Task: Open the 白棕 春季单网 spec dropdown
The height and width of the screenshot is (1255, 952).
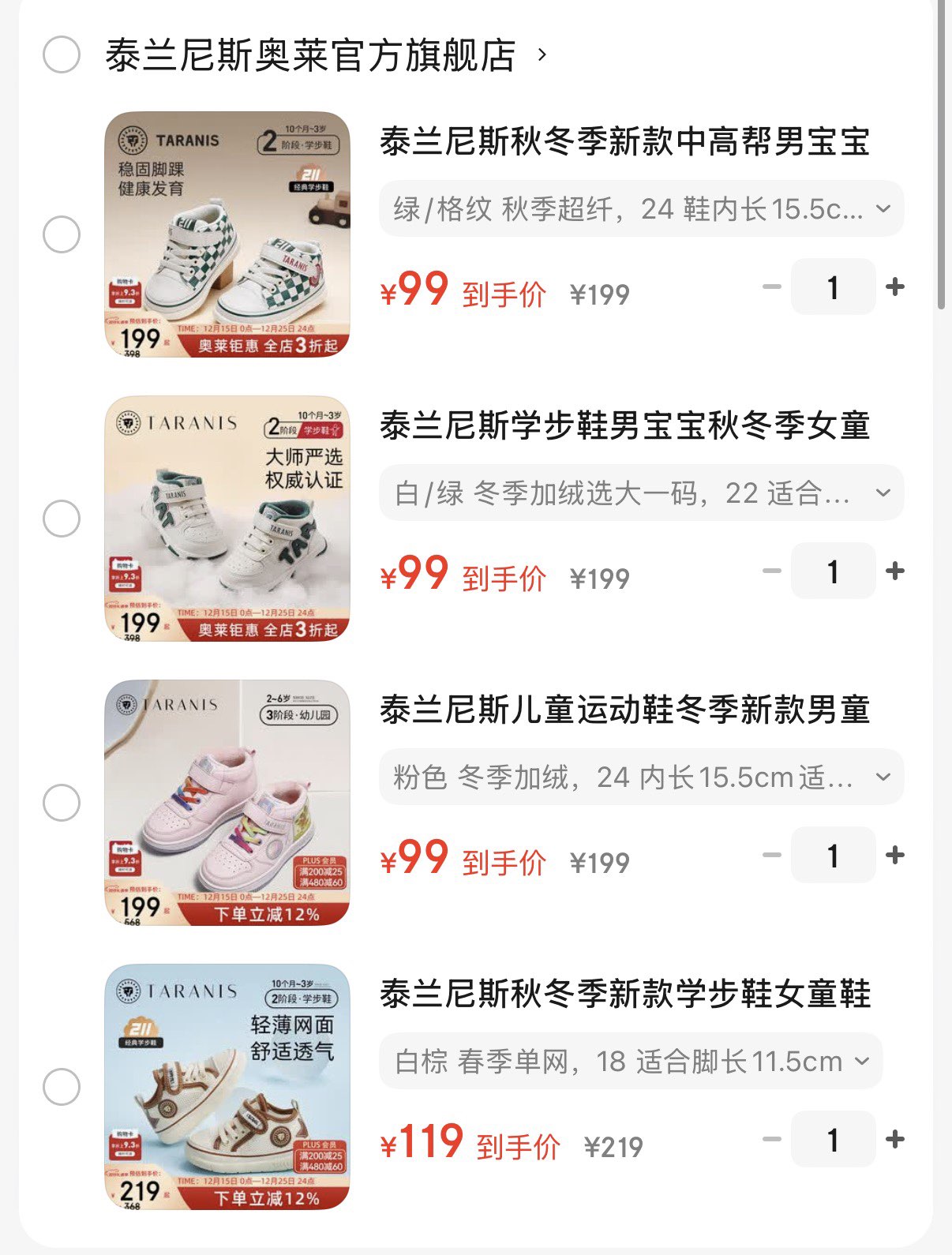Action: (861, 1061)
